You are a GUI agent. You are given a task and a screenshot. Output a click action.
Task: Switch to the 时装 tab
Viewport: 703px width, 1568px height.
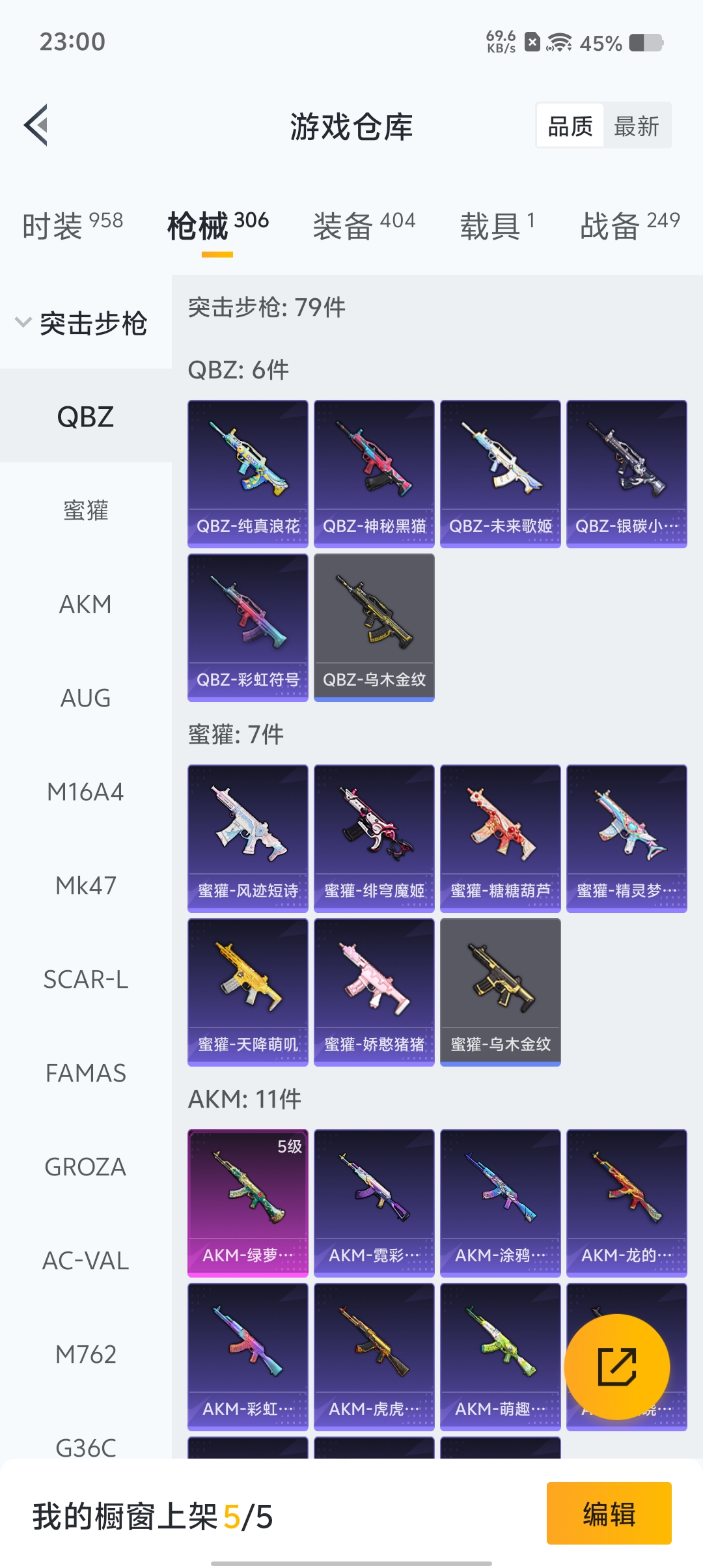[72, 226]
